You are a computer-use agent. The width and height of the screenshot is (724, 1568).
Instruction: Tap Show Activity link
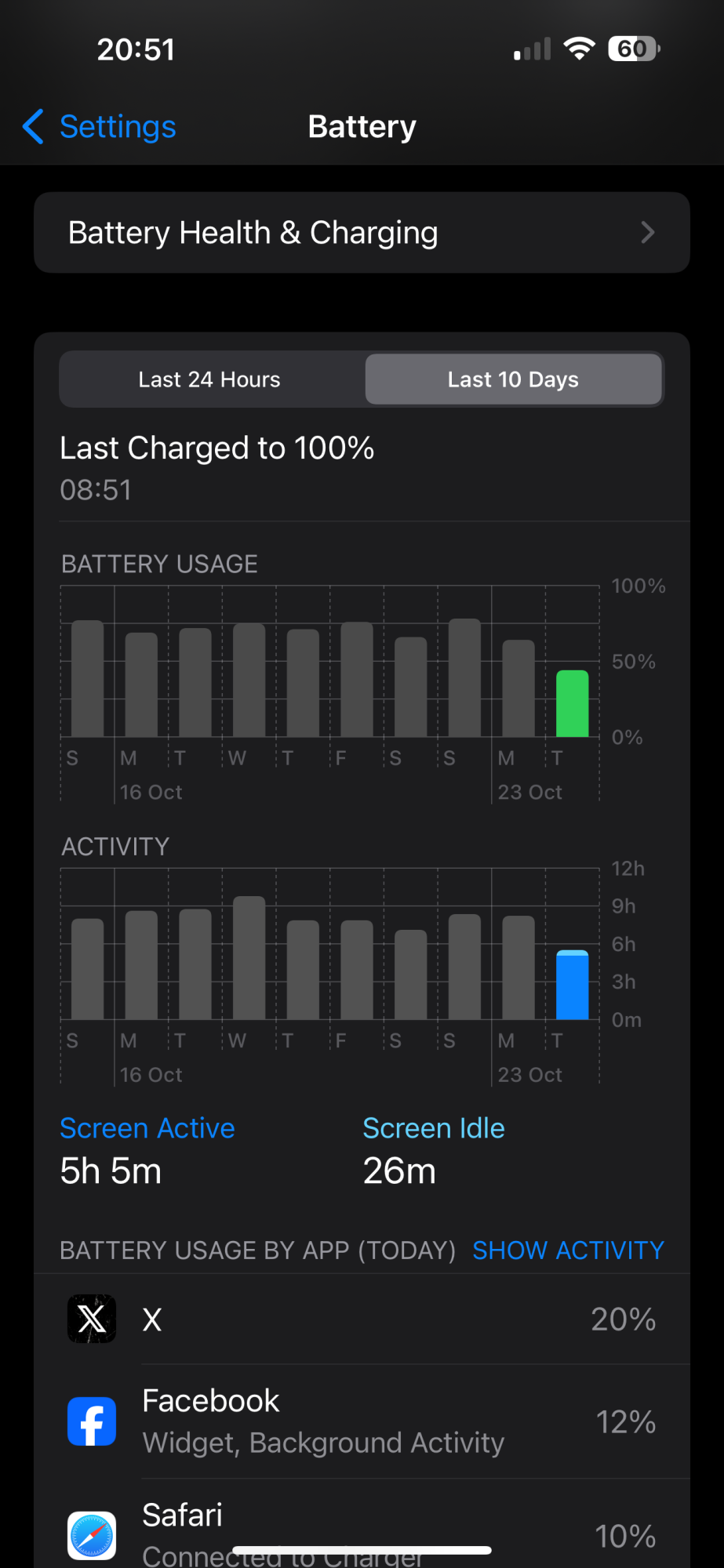coord(568,1250)
